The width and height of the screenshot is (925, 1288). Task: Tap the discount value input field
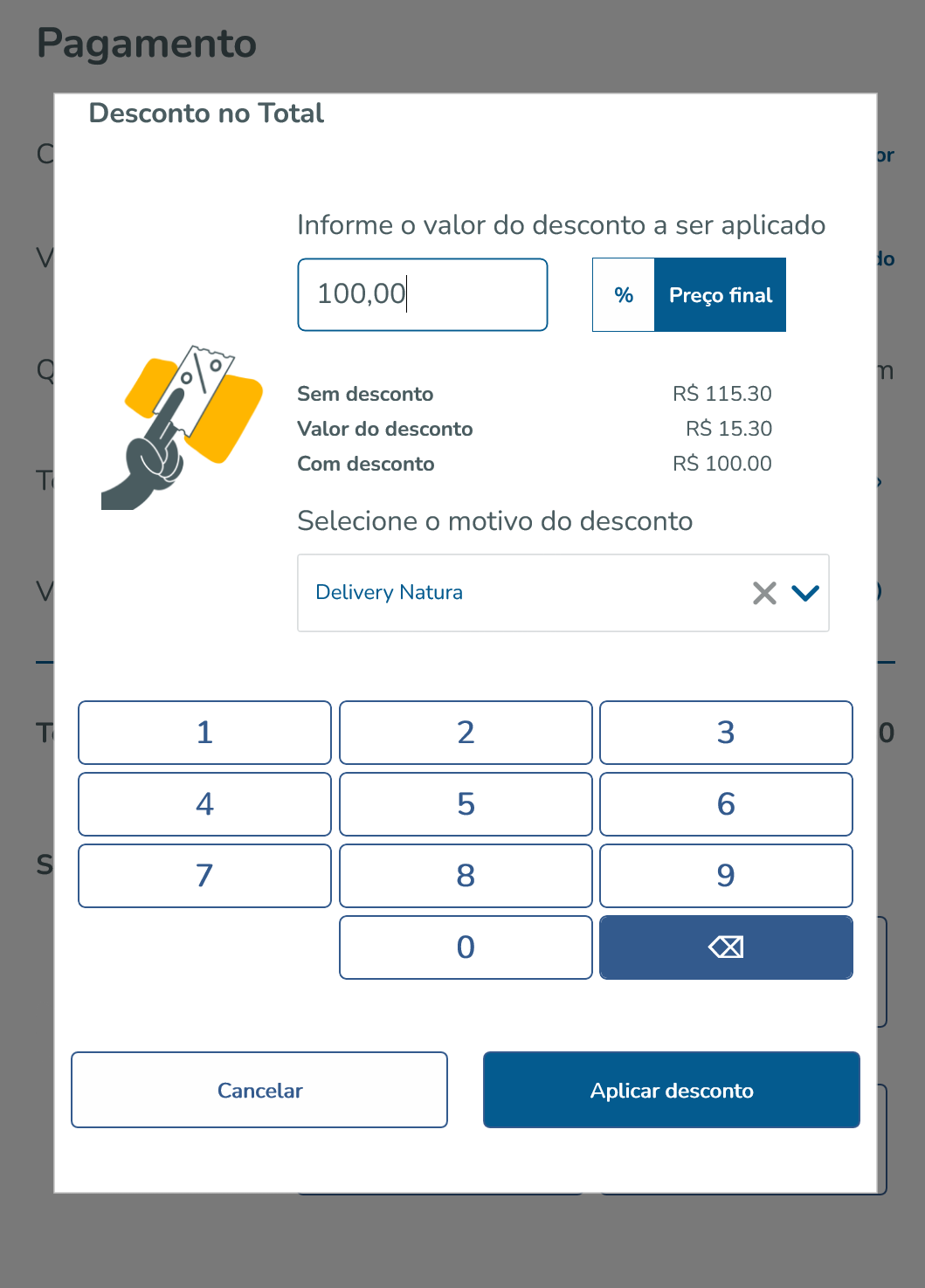pos(422,294)
